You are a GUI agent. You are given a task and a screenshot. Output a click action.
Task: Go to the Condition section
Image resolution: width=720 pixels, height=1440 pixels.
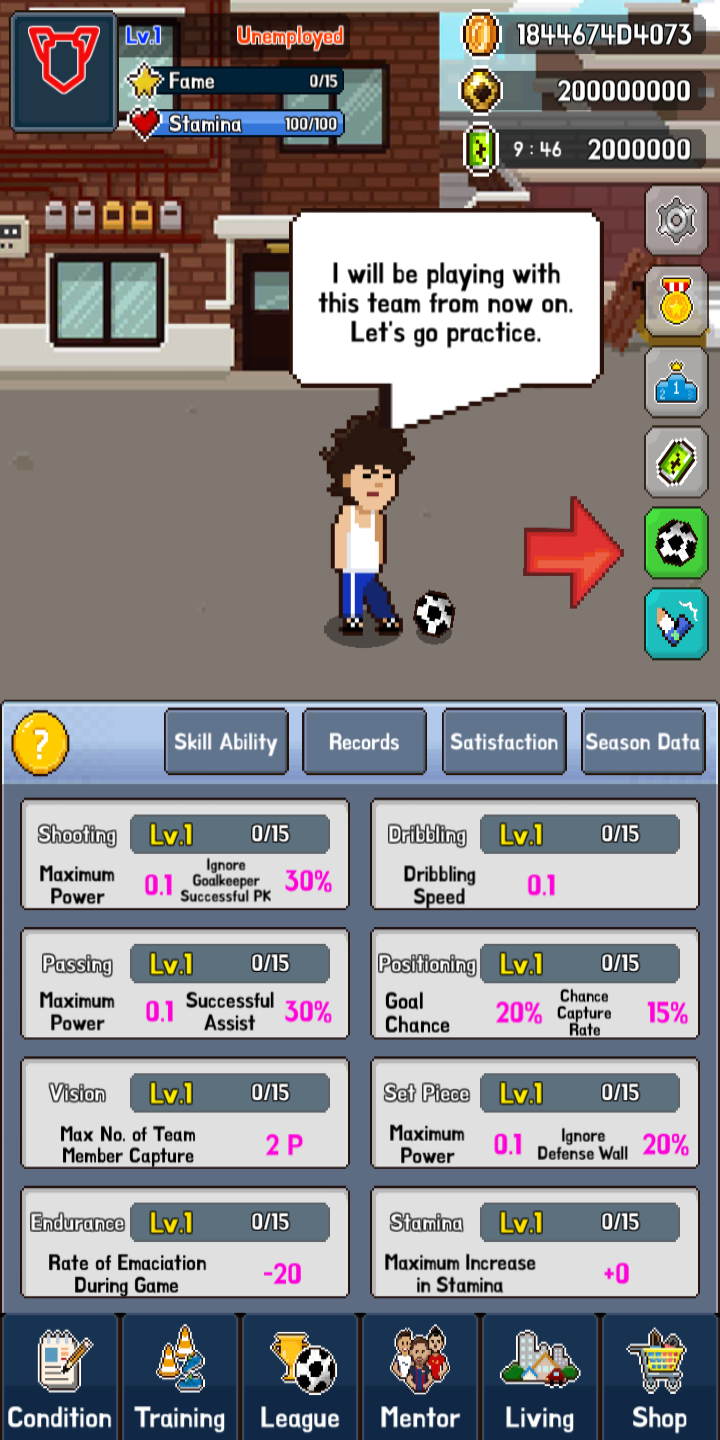point(60,1377)
